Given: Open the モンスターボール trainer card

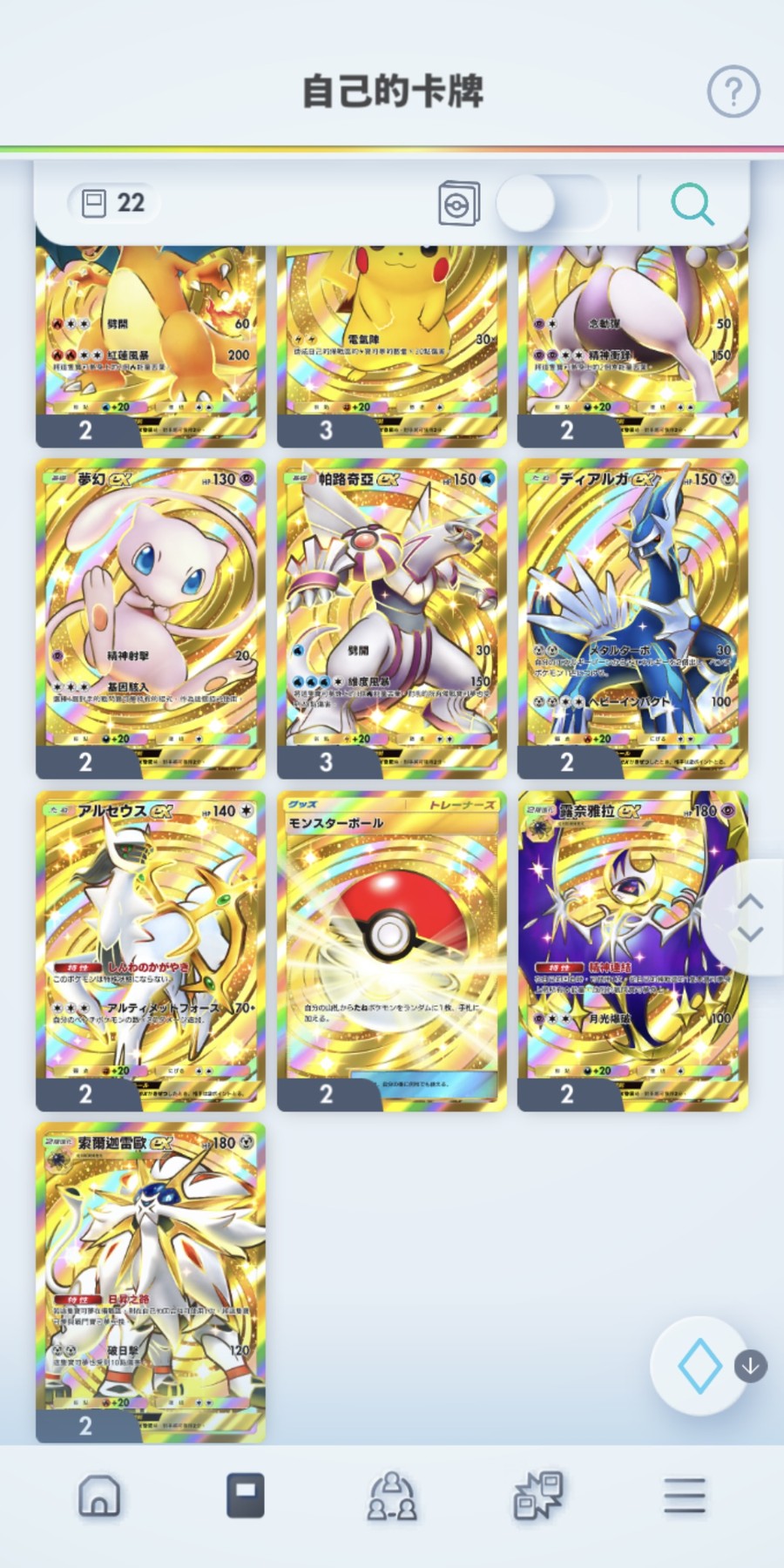Looking at the screenshot, I should 391,950.
